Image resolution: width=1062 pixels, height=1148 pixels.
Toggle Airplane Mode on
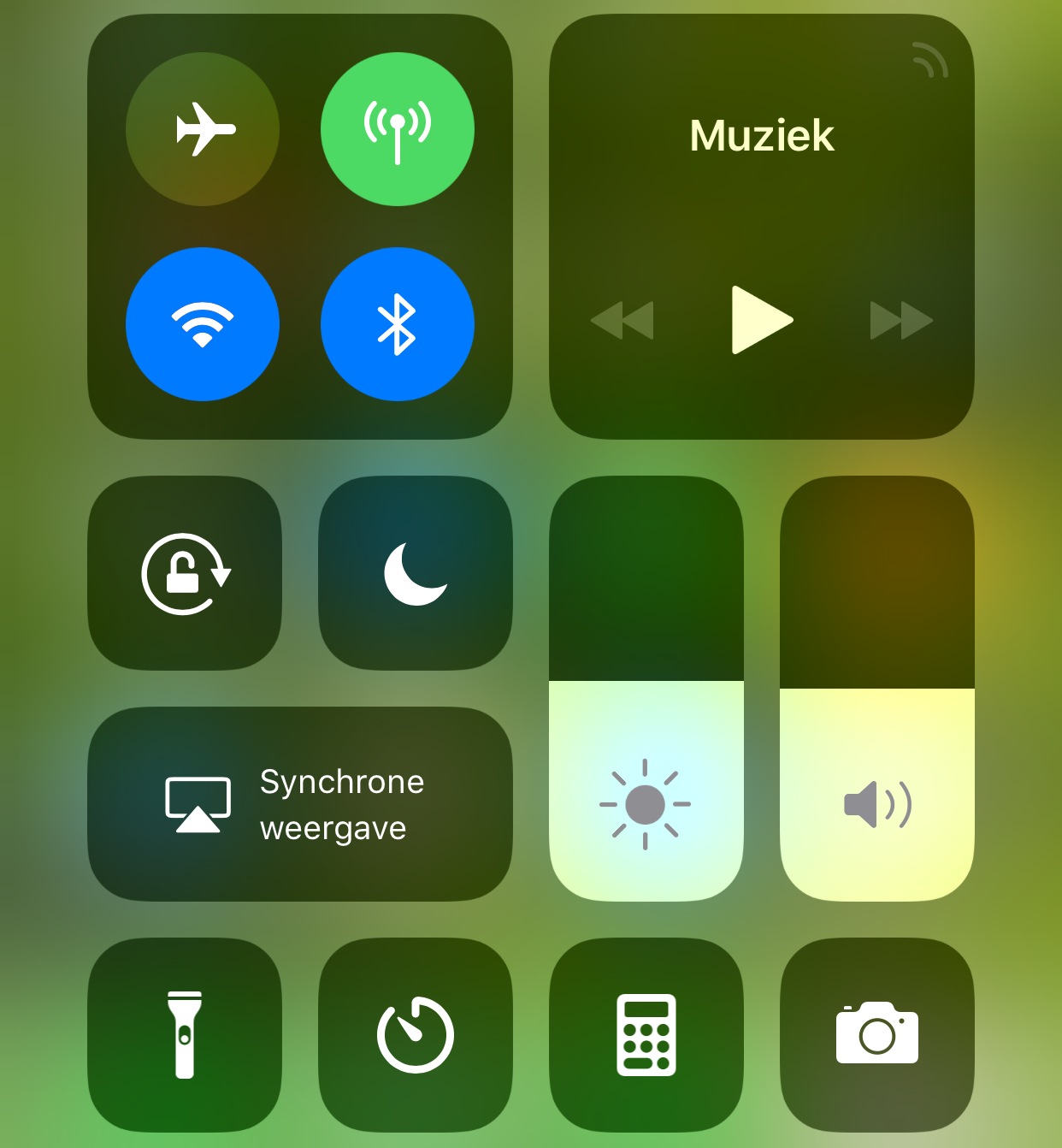203,128
